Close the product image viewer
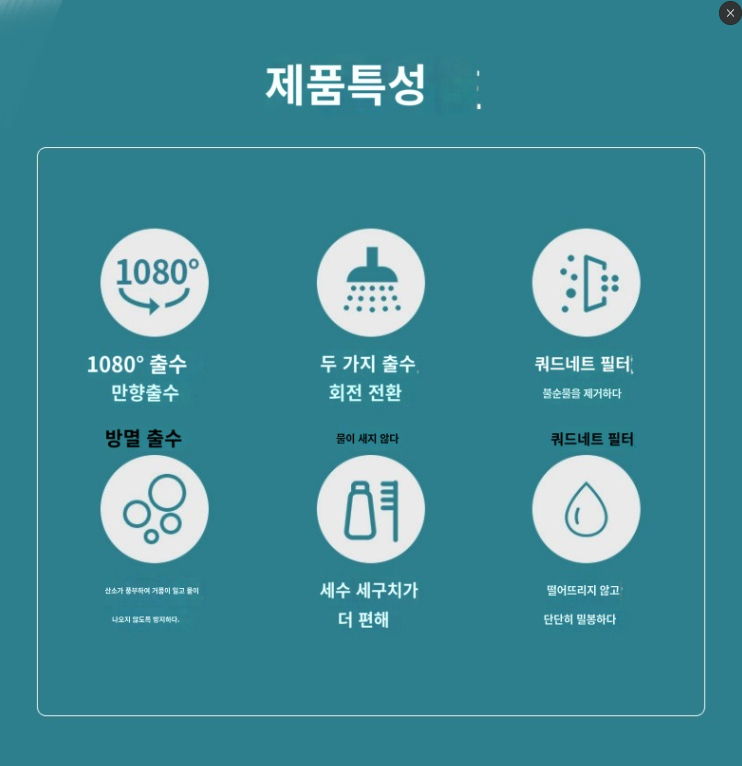Screen dimensions: 742x766 [730, 13]
